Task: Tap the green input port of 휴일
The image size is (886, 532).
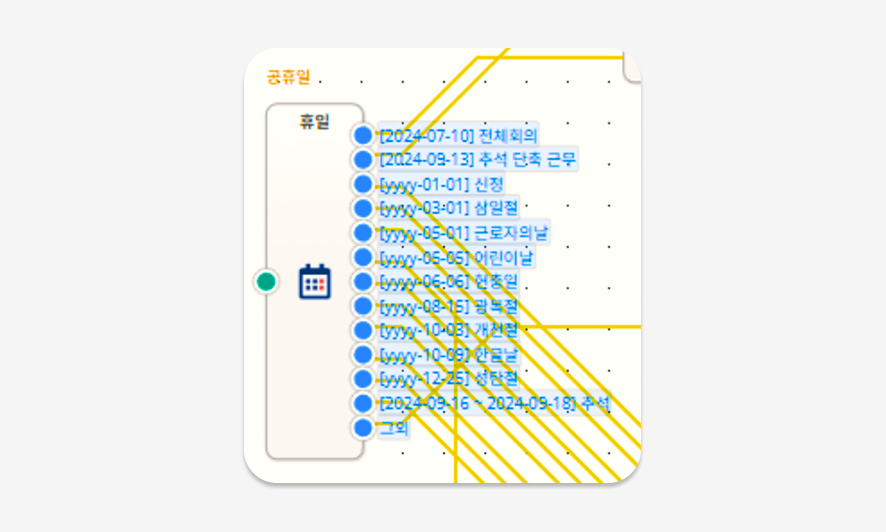Action: [266, 282]
